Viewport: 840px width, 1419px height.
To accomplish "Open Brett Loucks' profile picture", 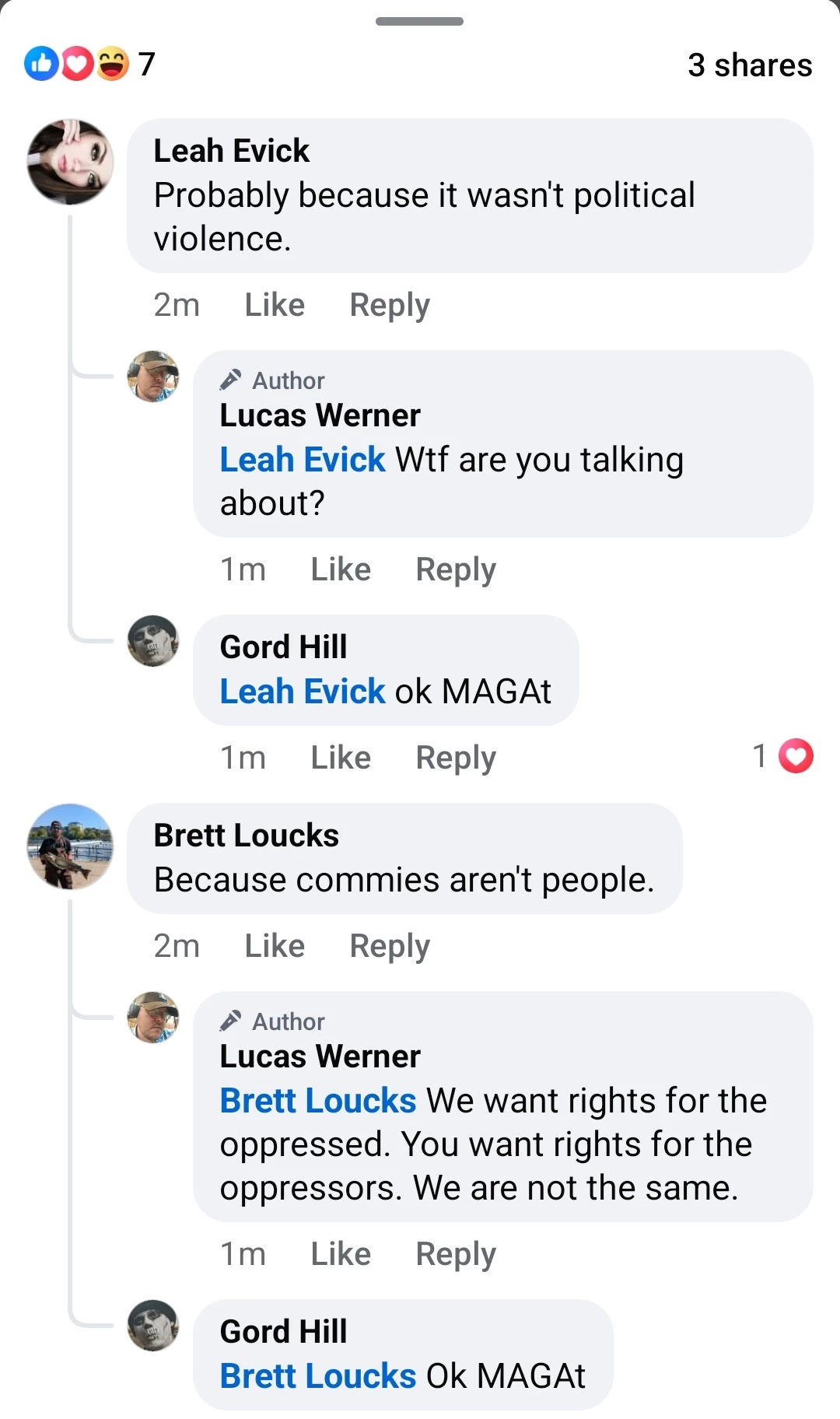I will coord(70,846).
